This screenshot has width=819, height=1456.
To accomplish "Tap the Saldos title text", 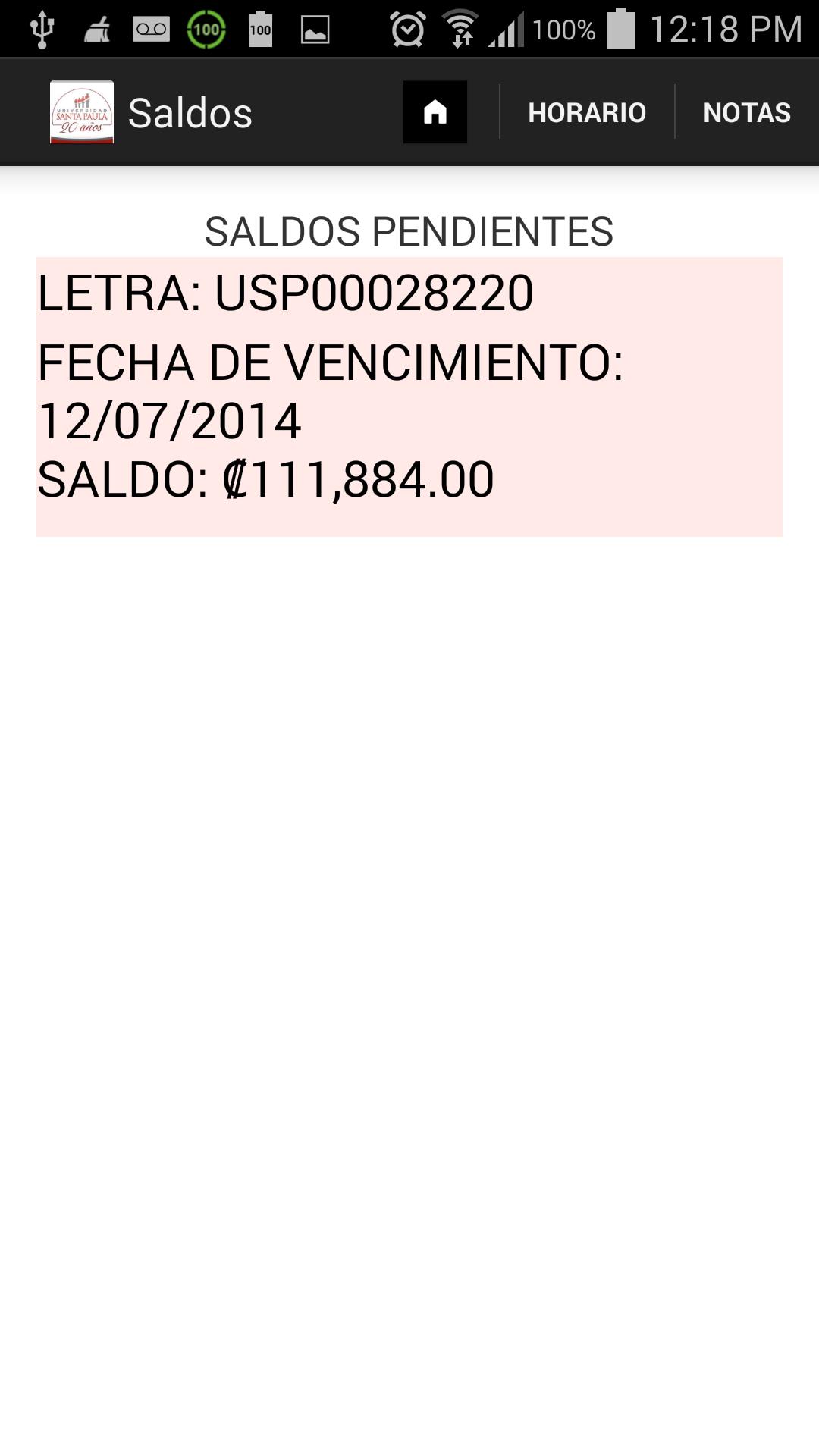I will click(x=190, y=112).
